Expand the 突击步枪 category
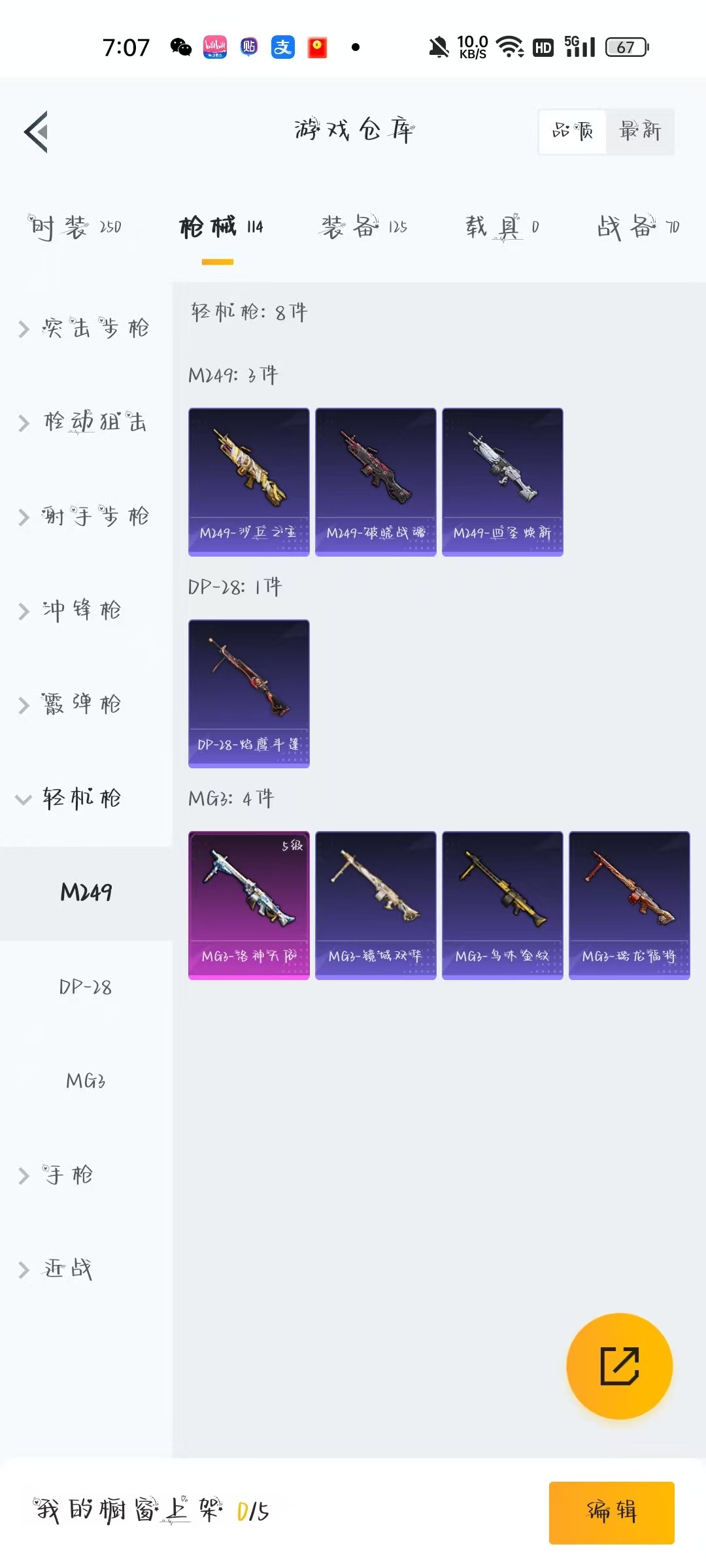706x1568 pixels. [85, 328]
